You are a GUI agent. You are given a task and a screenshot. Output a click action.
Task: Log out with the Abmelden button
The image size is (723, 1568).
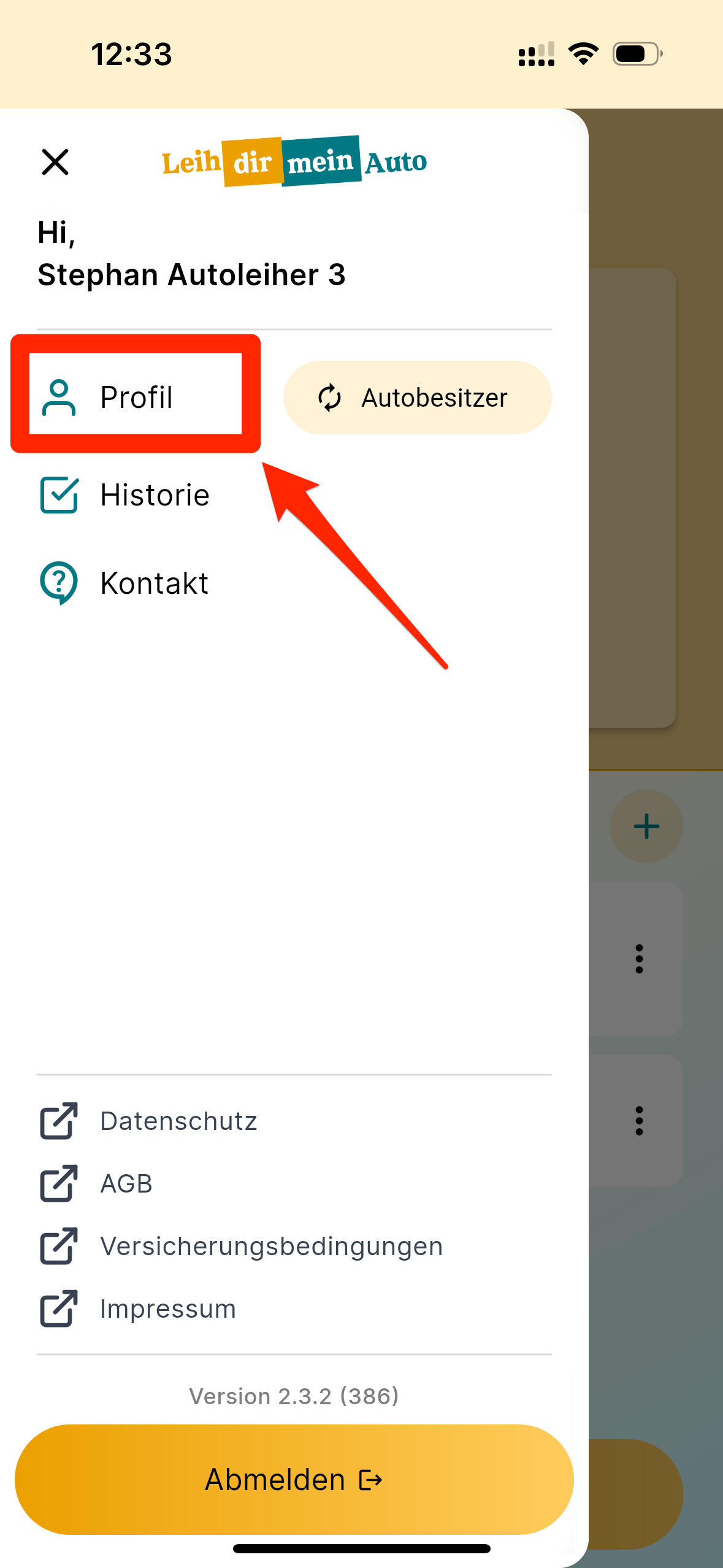coord(294,1479)
